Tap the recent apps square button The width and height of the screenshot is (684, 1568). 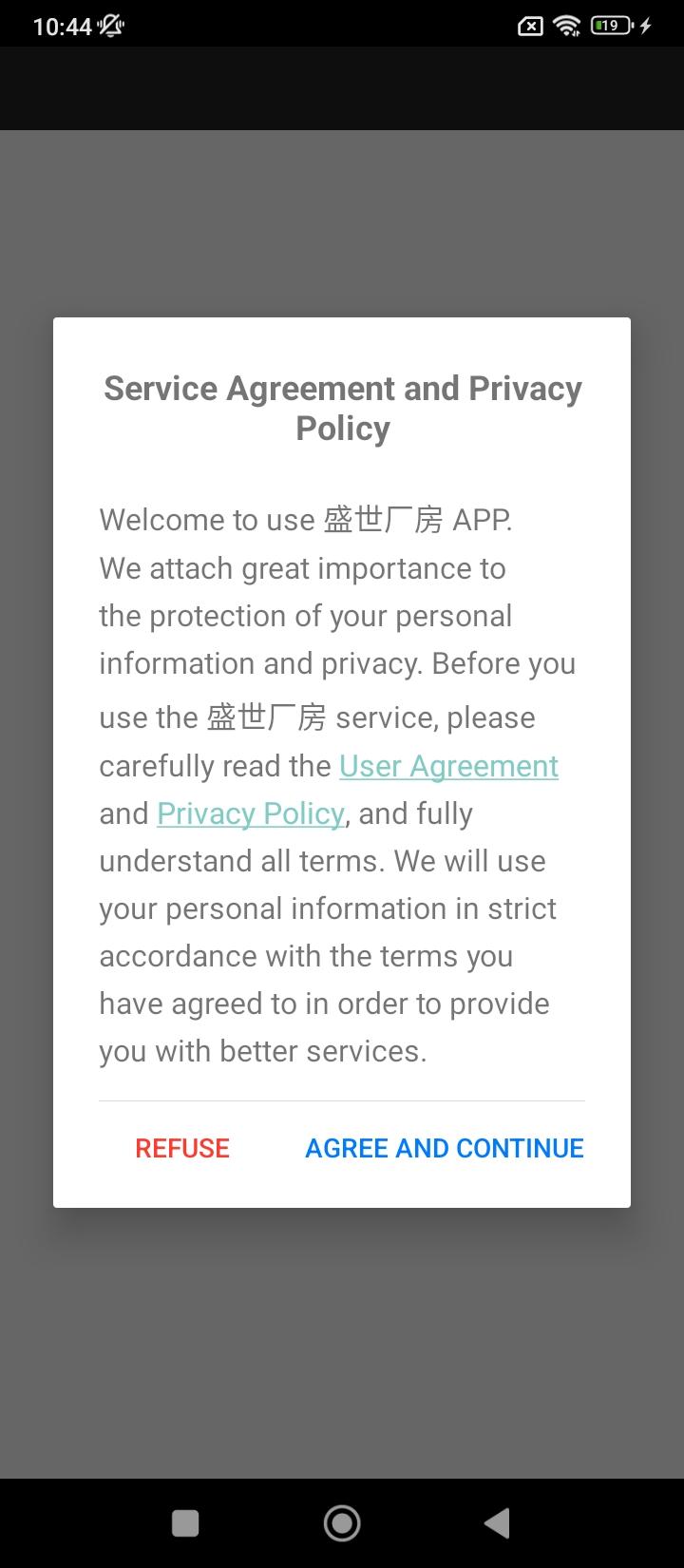184,1522
